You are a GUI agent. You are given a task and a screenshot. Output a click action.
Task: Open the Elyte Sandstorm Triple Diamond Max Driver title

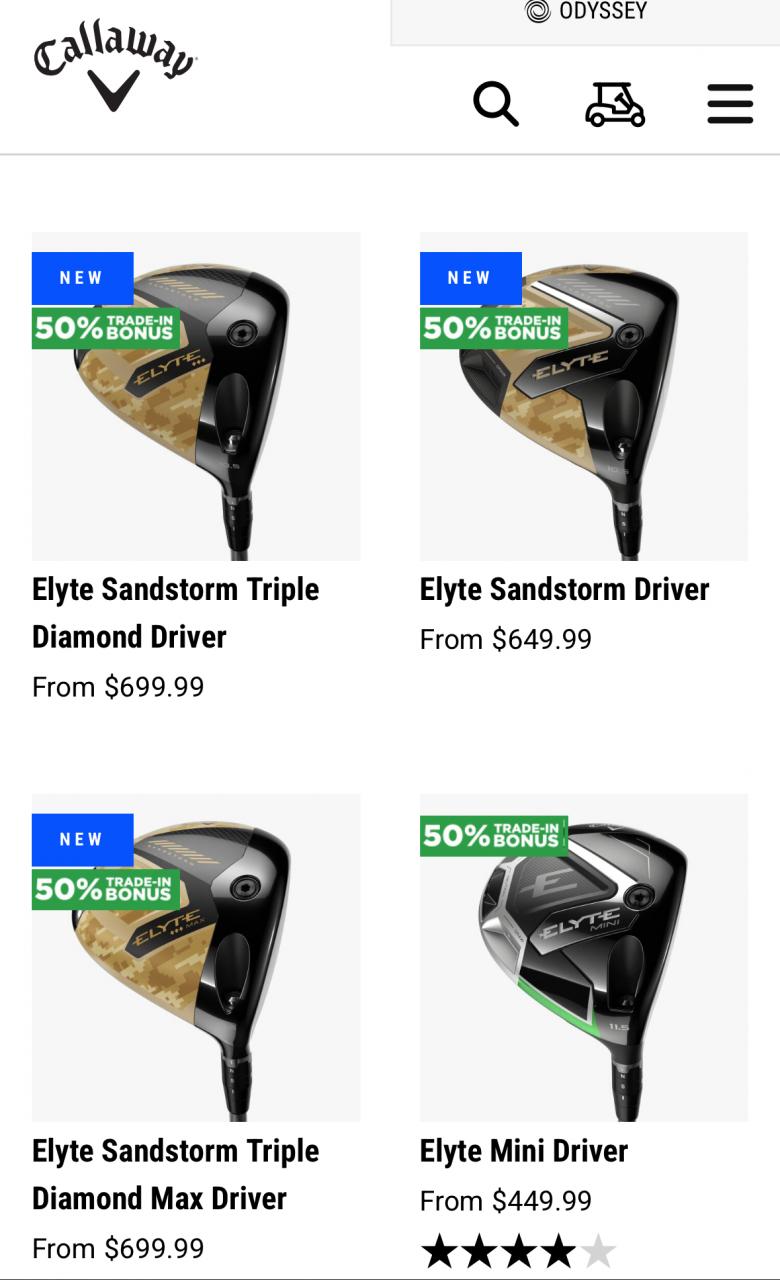175,1174
